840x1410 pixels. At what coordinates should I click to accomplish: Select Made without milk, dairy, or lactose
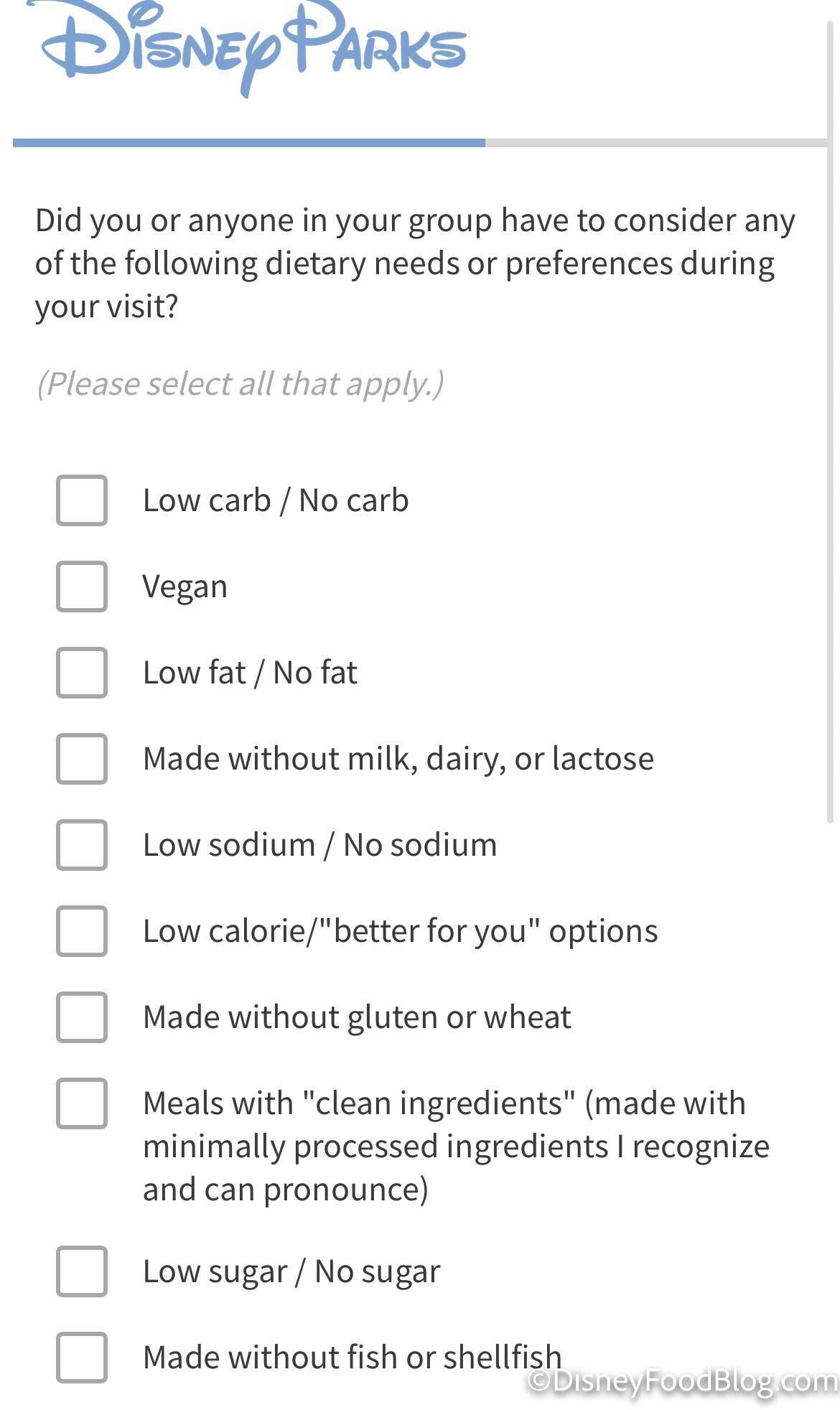tap(82, 759)
